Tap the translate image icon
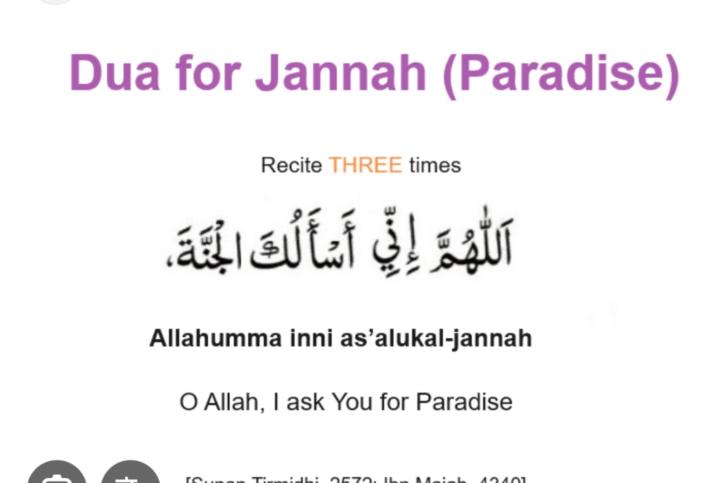720x483 pixels. 131,476
